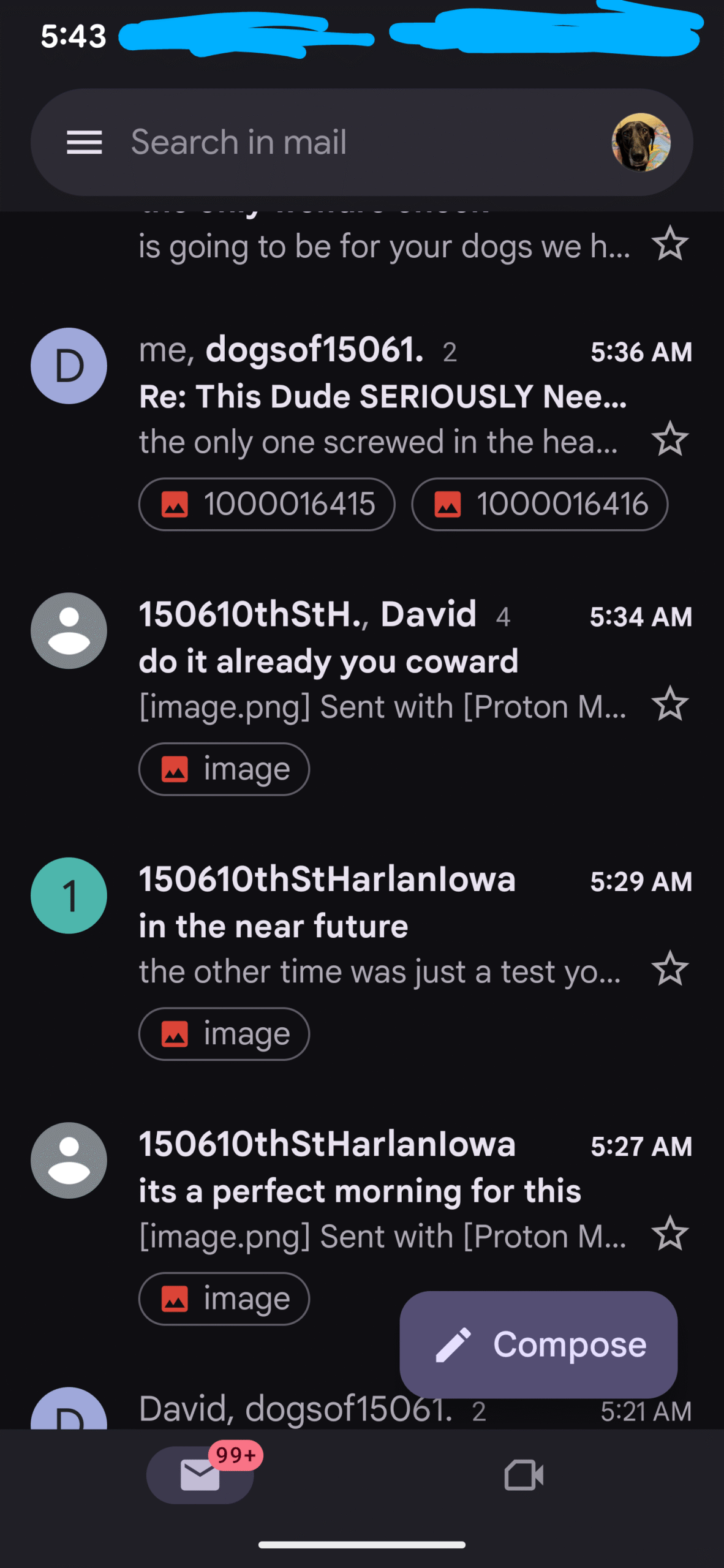Open the navigation drawer menu
This screenshot has width=724, height=1568.
click(x=84, y=143)
